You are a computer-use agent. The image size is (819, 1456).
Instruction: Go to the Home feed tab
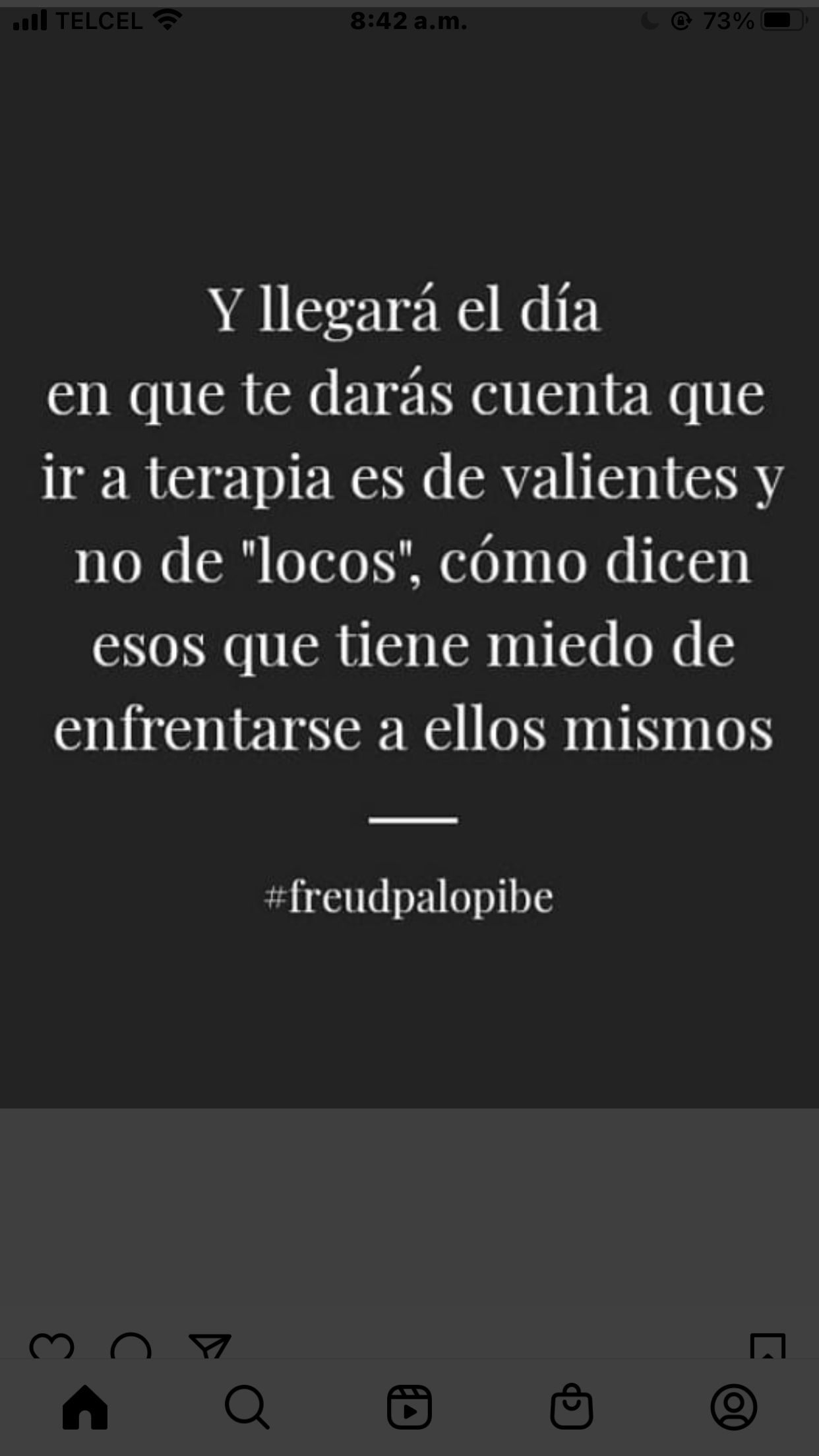(x=85, y=1408)
